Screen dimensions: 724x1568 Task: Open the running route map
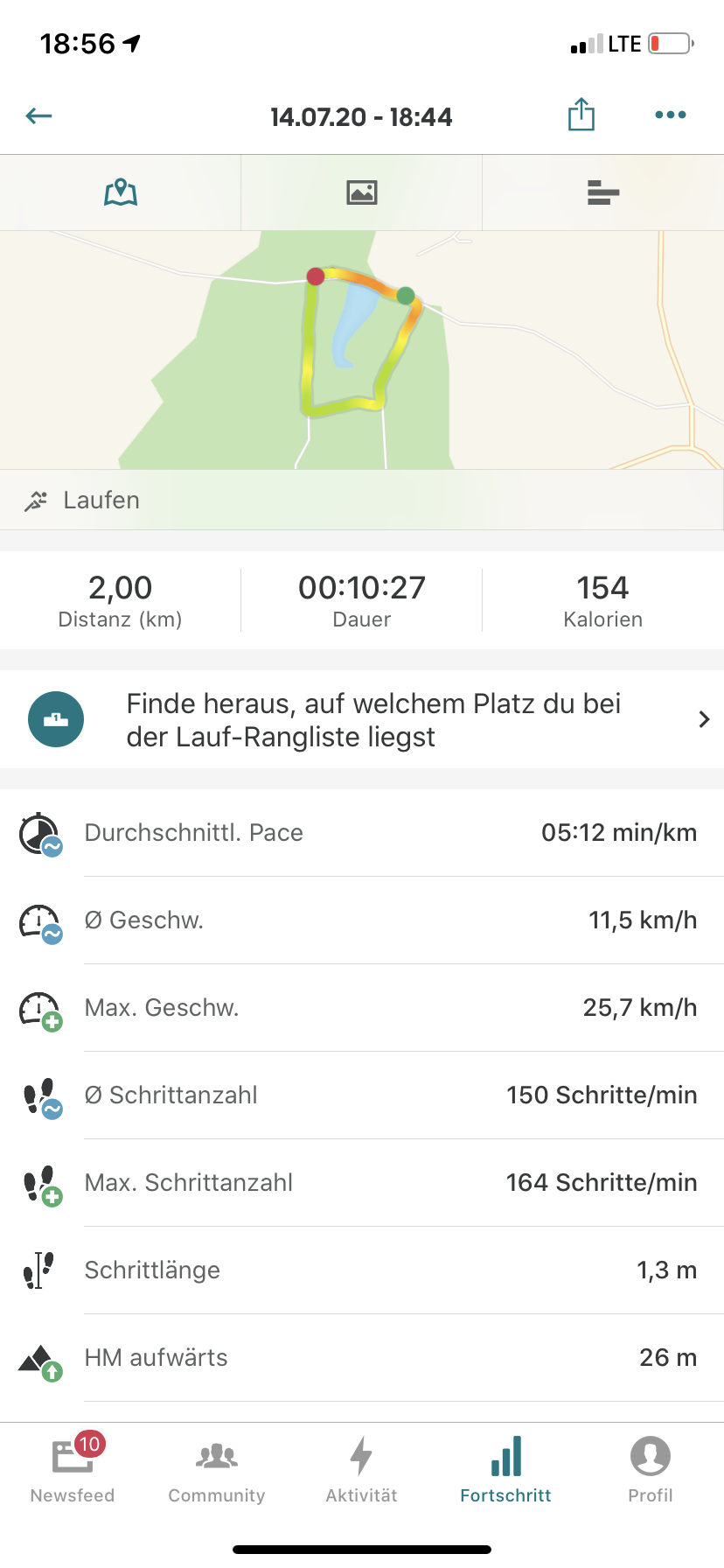(361, 350)
